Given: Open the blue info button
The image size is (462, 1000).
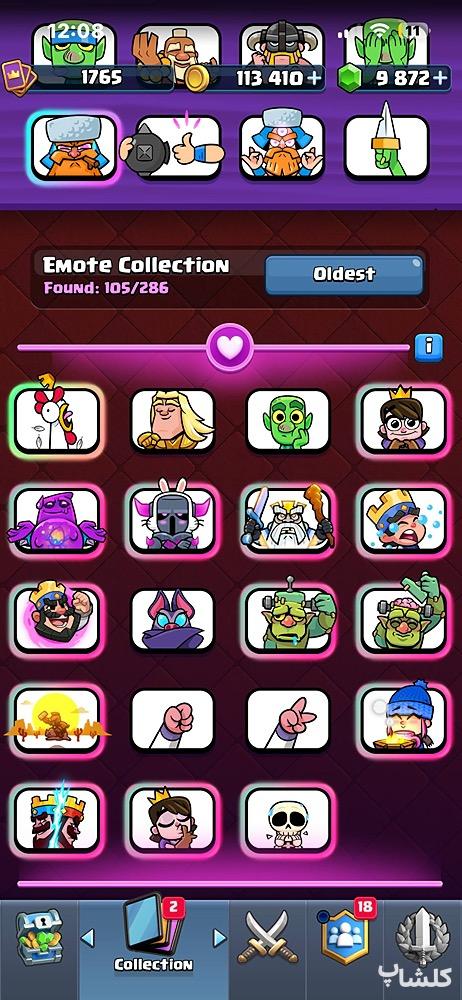Looking at the screenshot, I should click(x=429, y=347).
